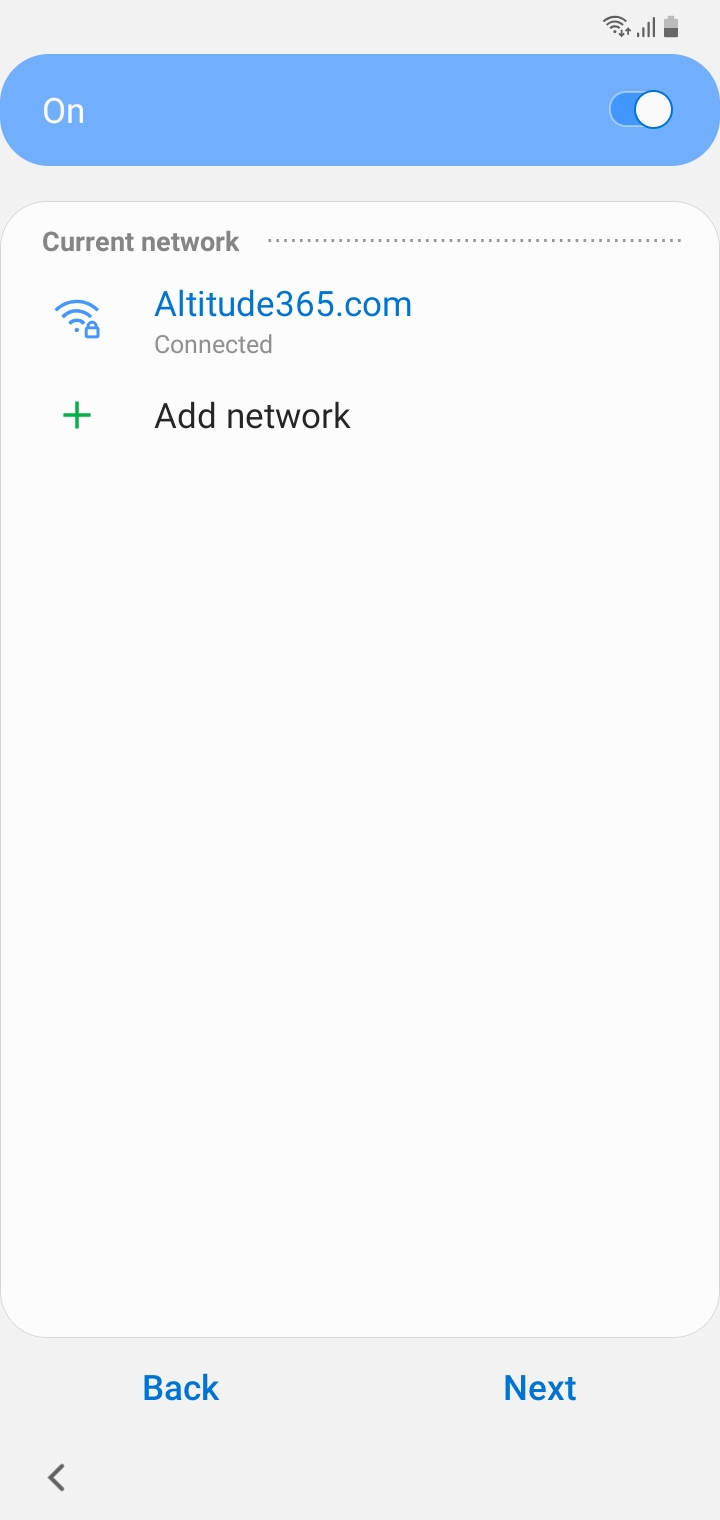Tap the blue On label
This screenshot has width=720, height=1520.
click(63, 111)
